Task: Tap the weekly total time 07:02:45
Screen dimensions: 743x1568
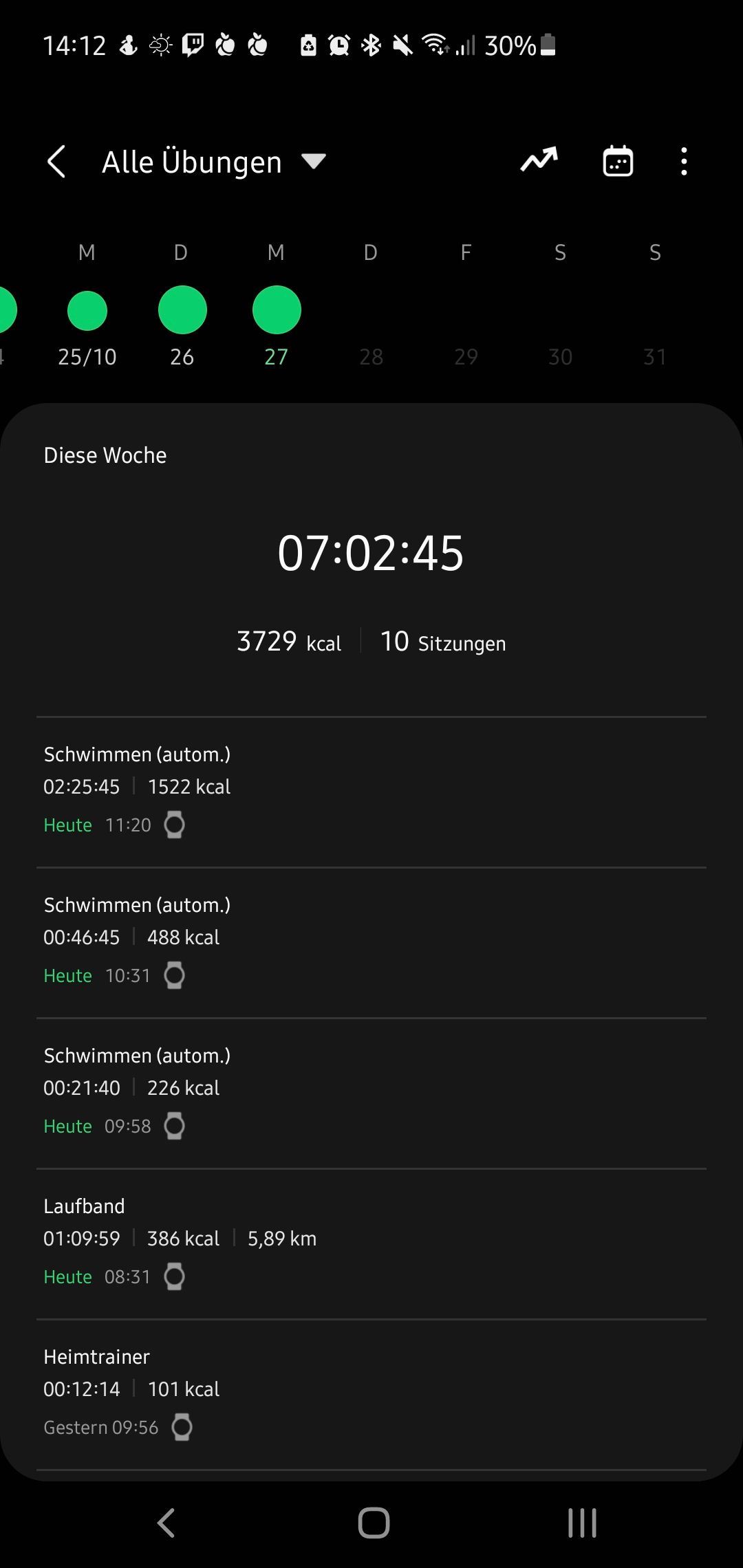Action: 371,552
